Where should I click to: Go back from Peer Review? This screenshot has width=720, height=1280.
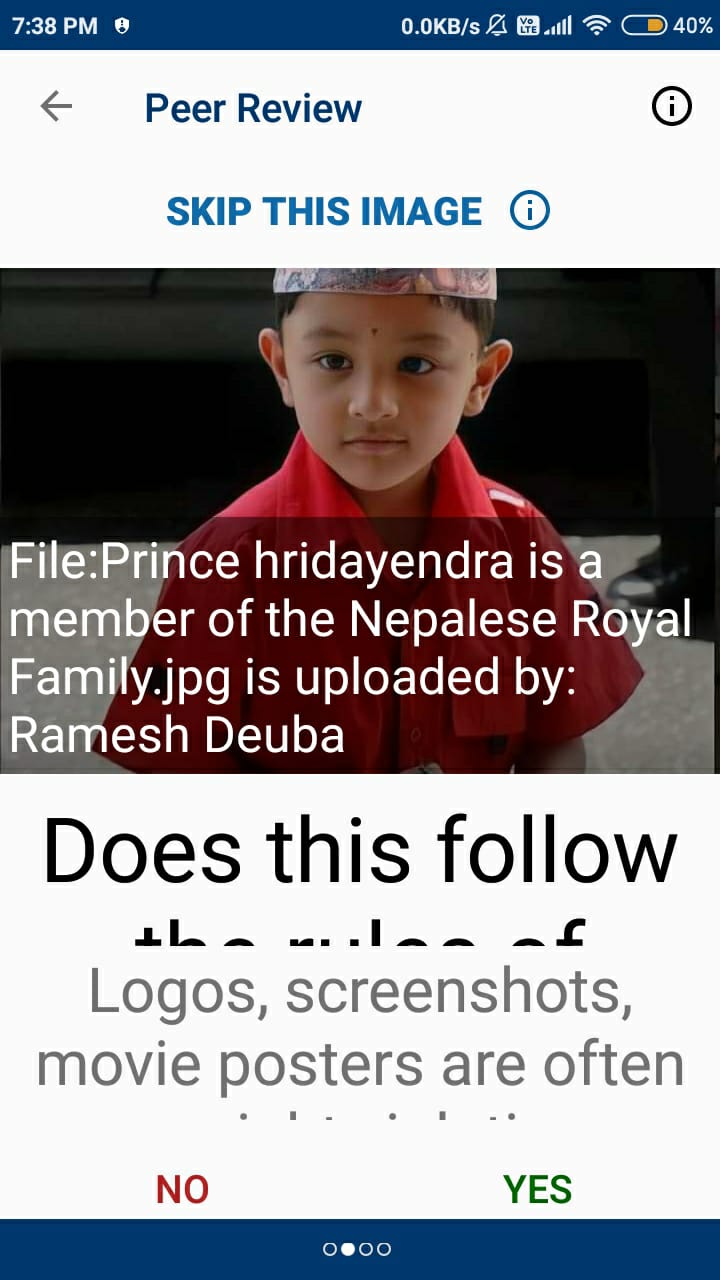pyautogui.click(x=56, y=106)
